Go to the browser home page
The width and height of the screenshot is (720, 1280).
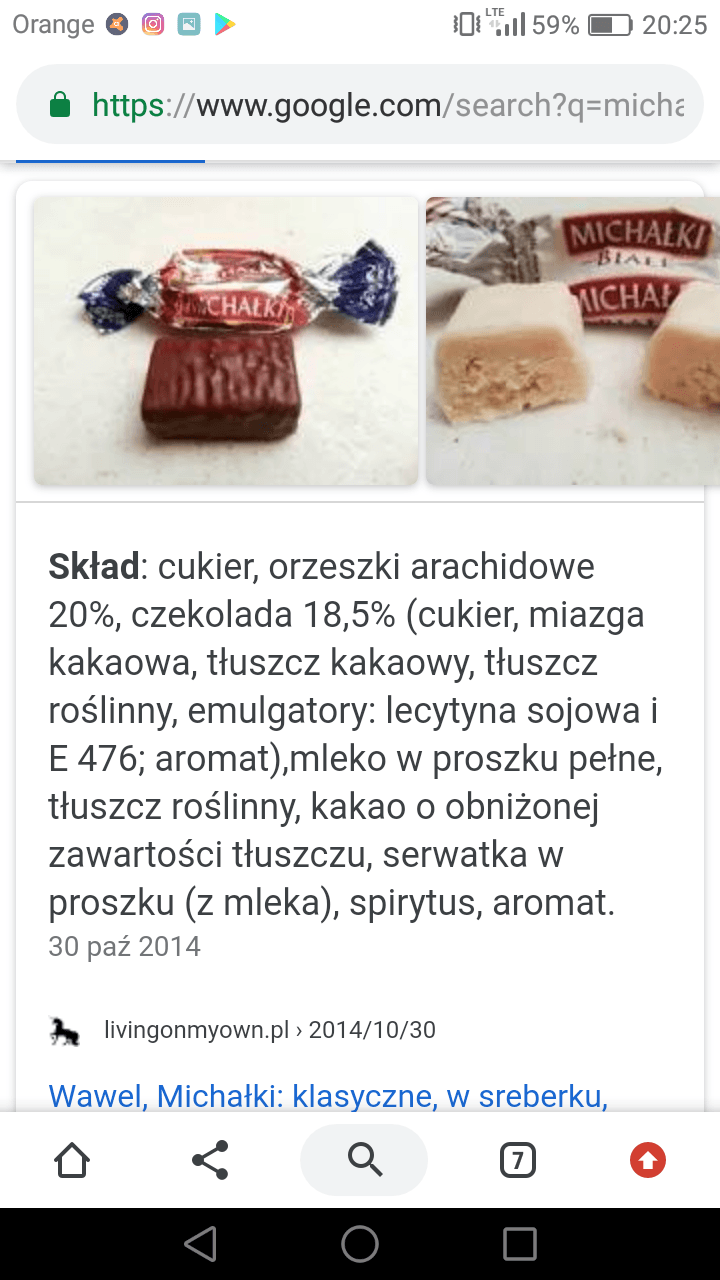coord(72,1160)
